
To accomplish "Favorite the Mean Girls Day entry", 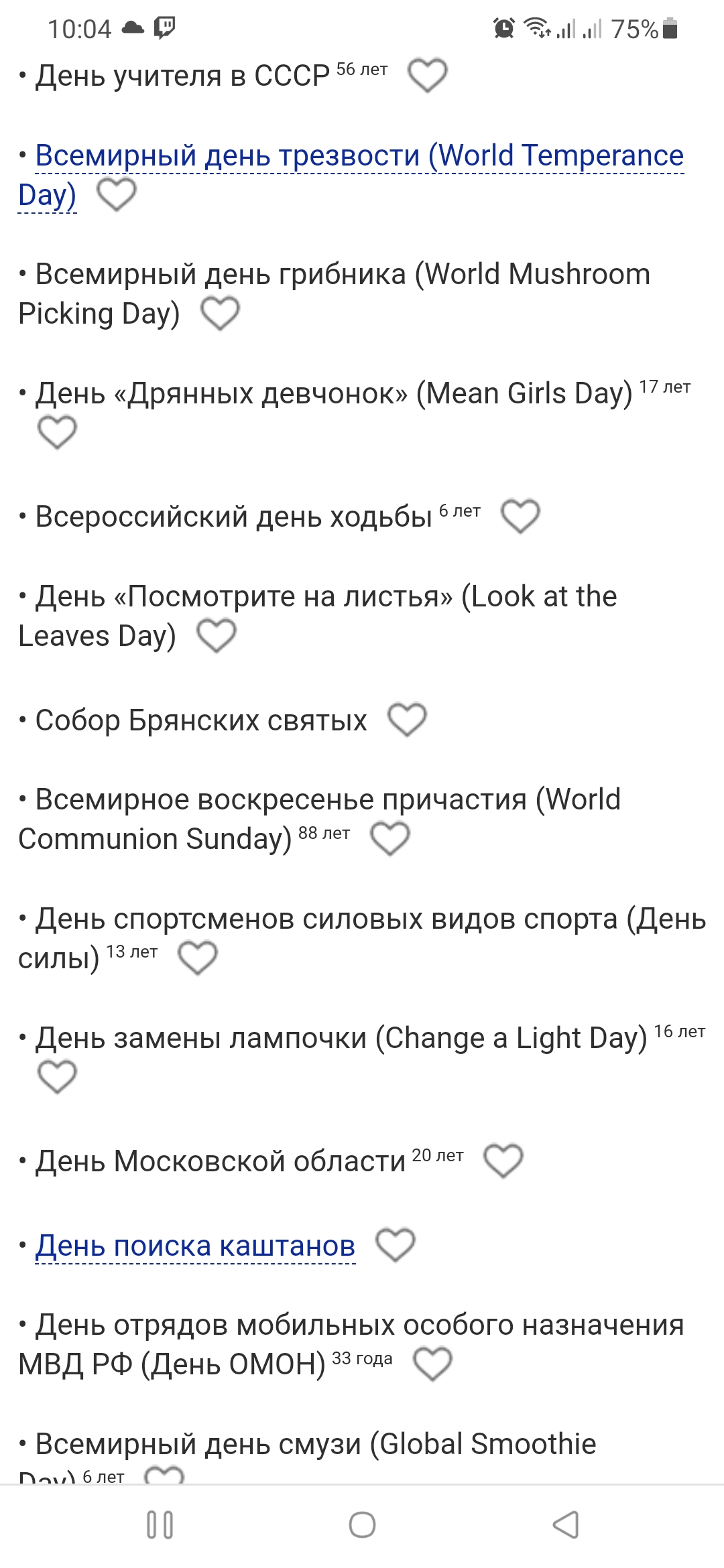I will 57,432.
